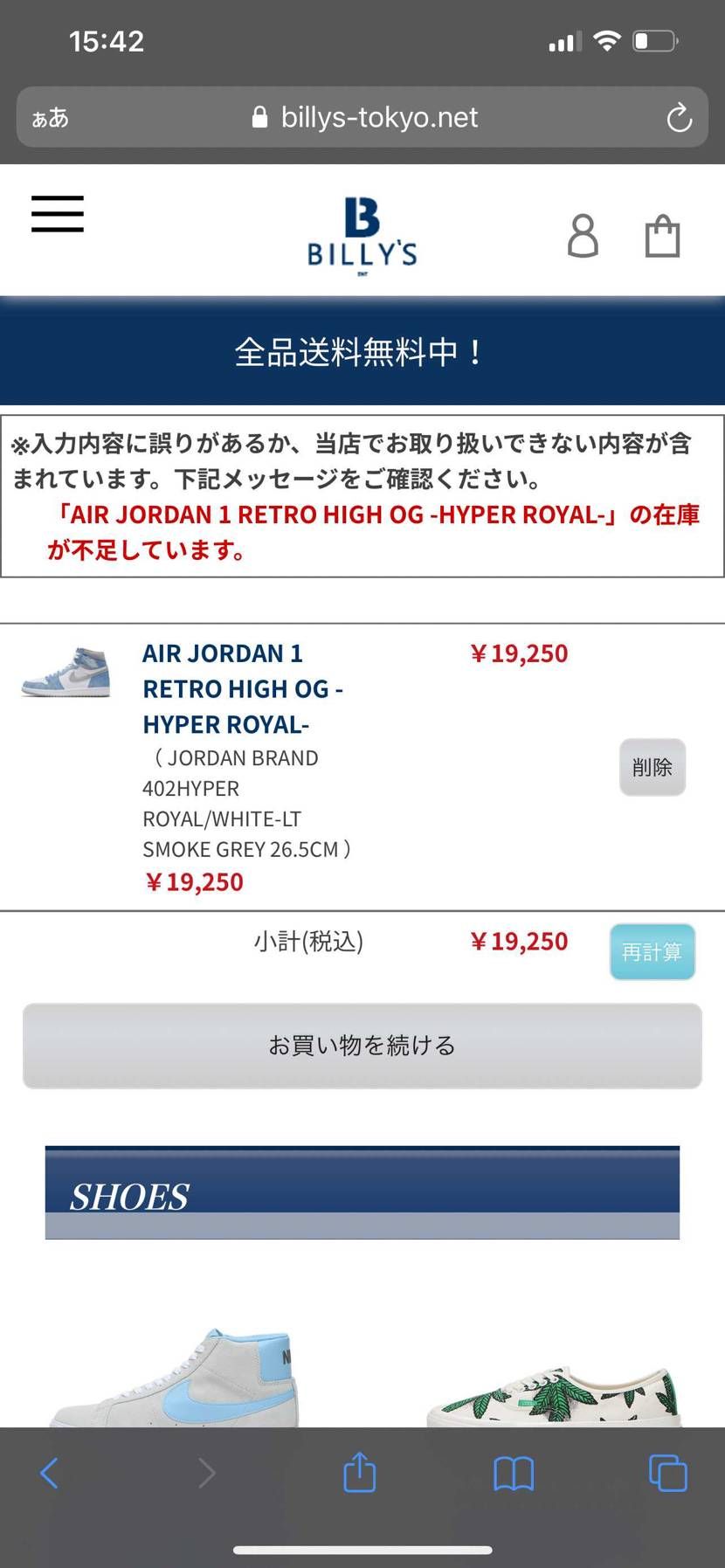
Task: Share this page from Safari toolbar
Action: pyautogui.click(x=359, y=1473)
